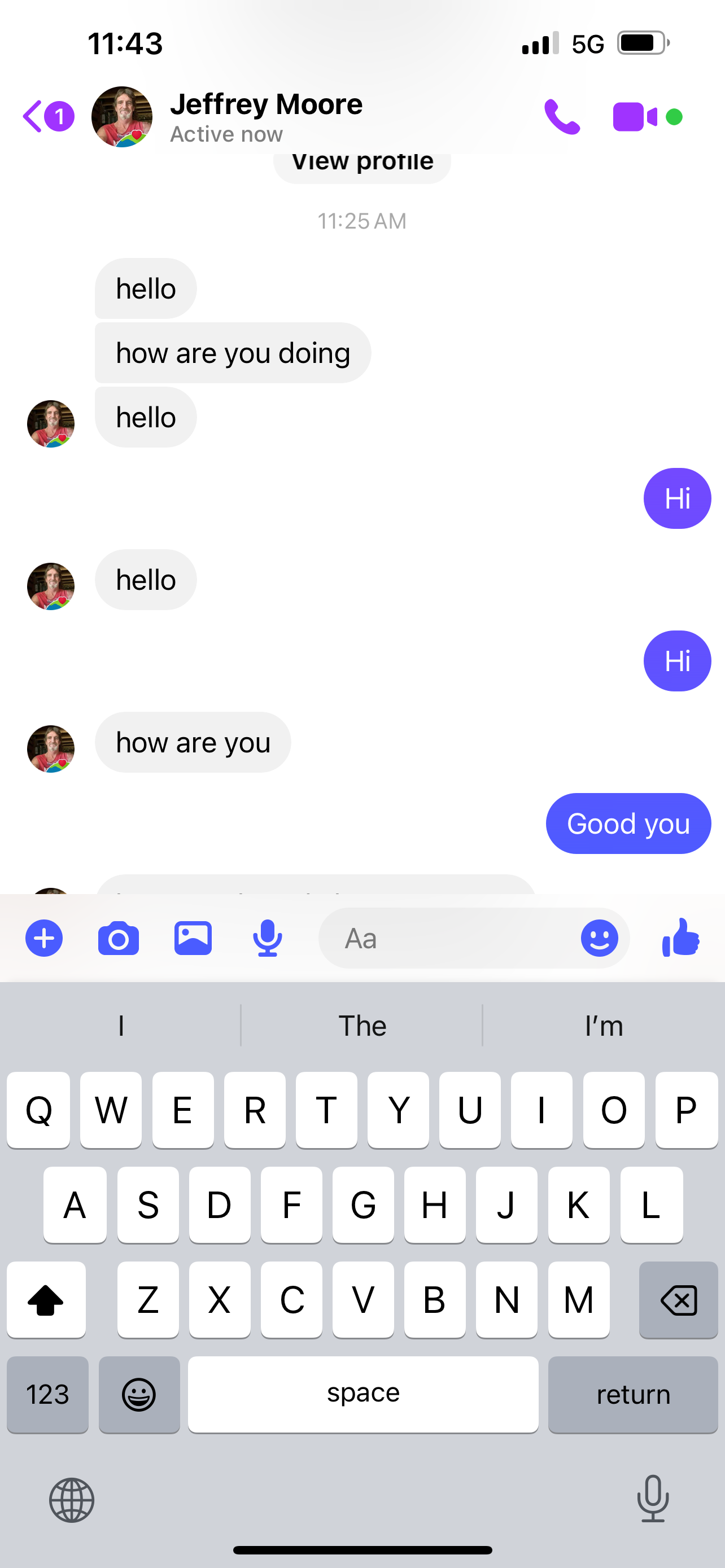
Task: Start a voice call with Jeffrey Moore
Action: pyautogui.click(x=561, y=116)
